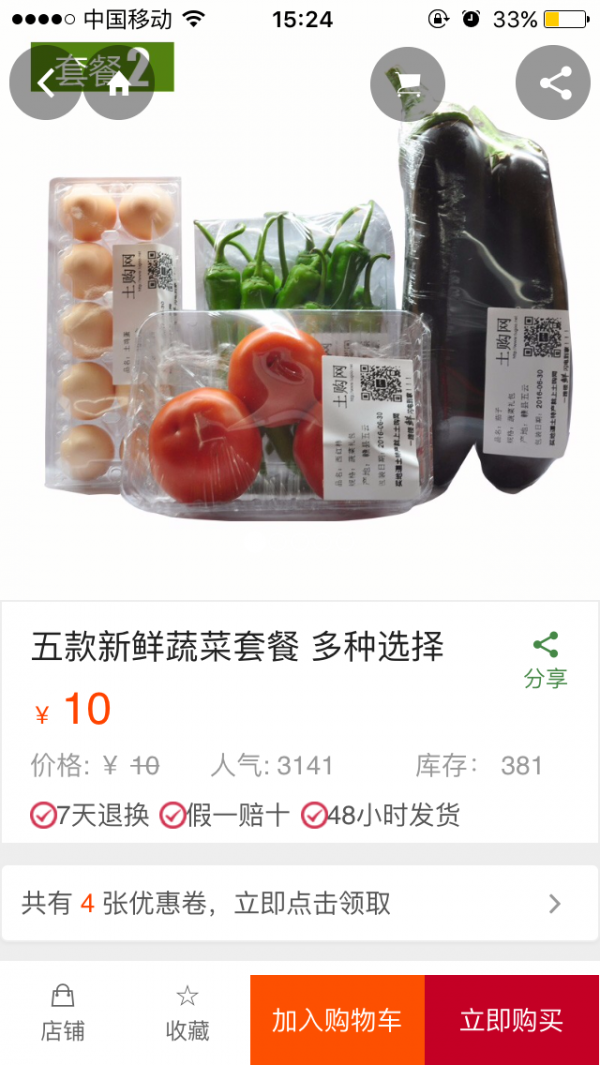Tap the green 分享 share button
The width and height of the screenshot is (600, 1065).
point(545,660)
